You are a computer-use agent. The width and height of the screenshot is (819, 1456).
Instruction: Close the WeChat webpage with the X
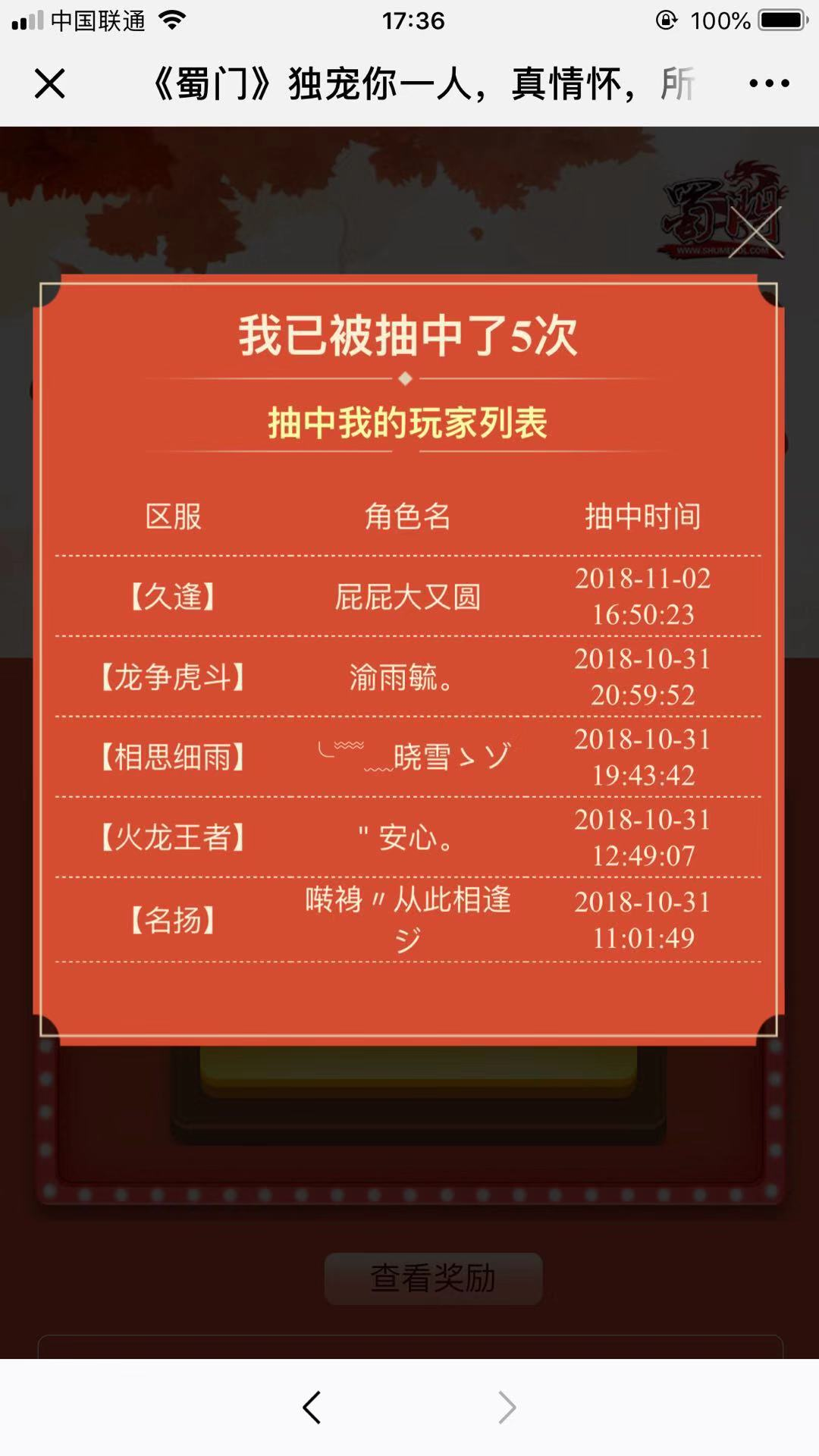tap(50, 83)
